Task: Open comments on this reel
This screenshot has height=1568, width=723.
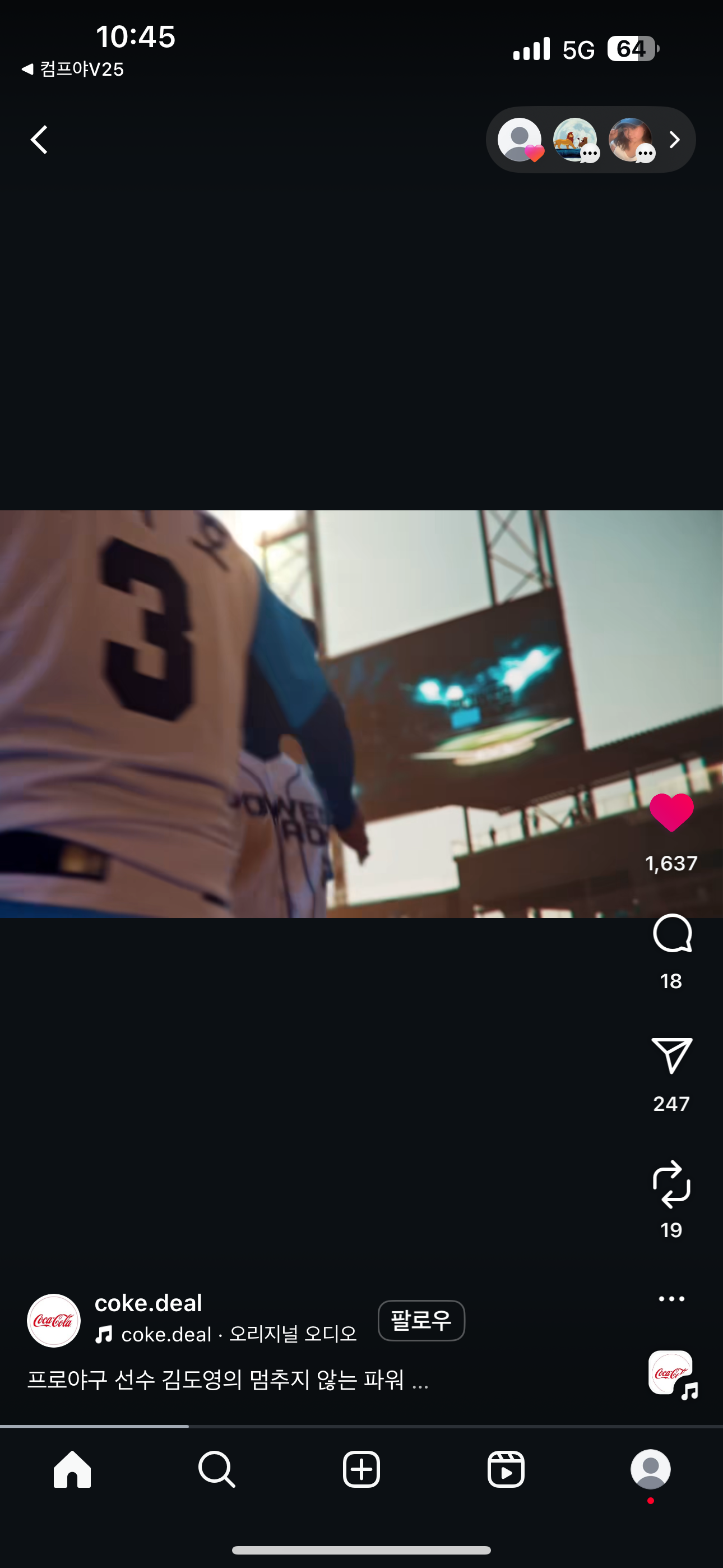Action: tap(671, 933)
